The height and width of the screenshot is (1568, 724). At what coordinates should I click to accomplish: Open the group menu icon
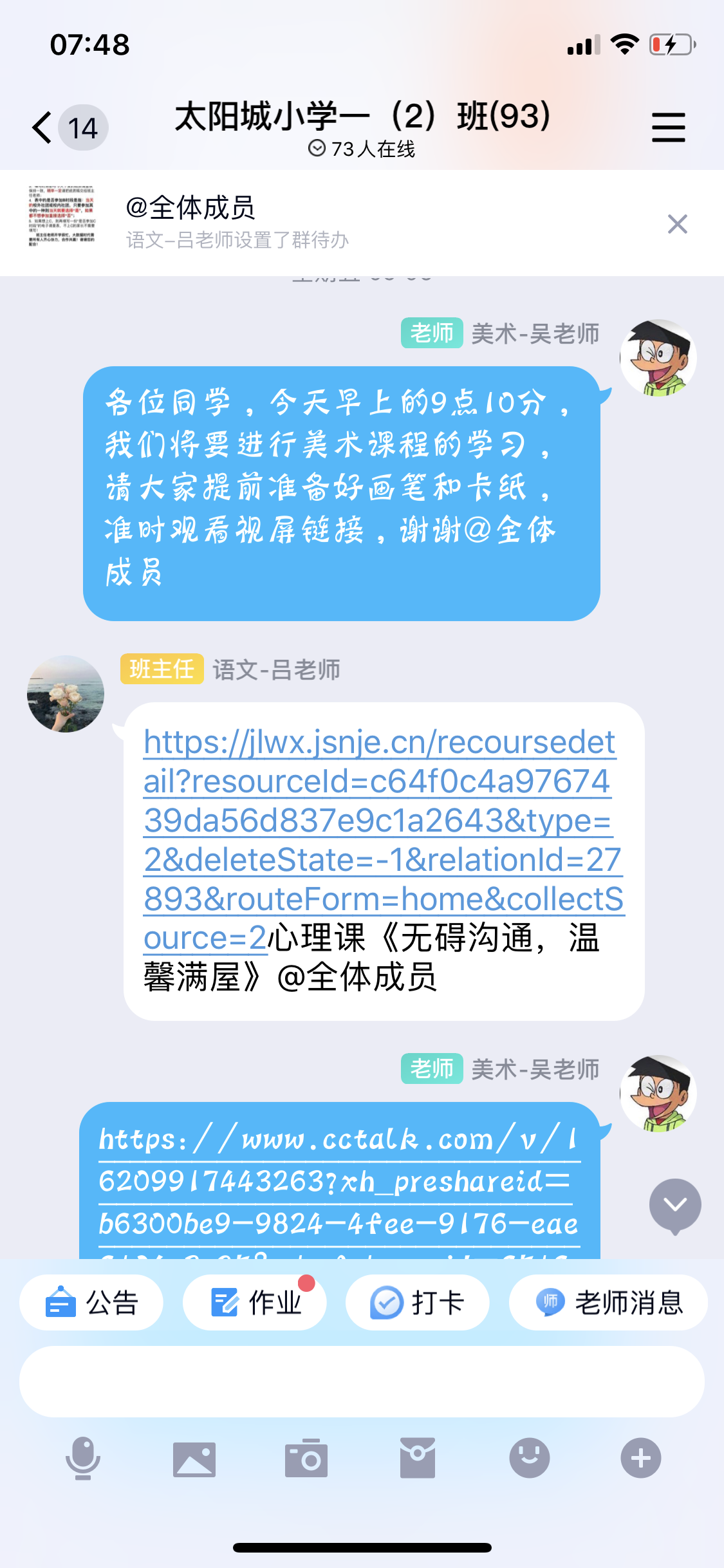point(668,127)
